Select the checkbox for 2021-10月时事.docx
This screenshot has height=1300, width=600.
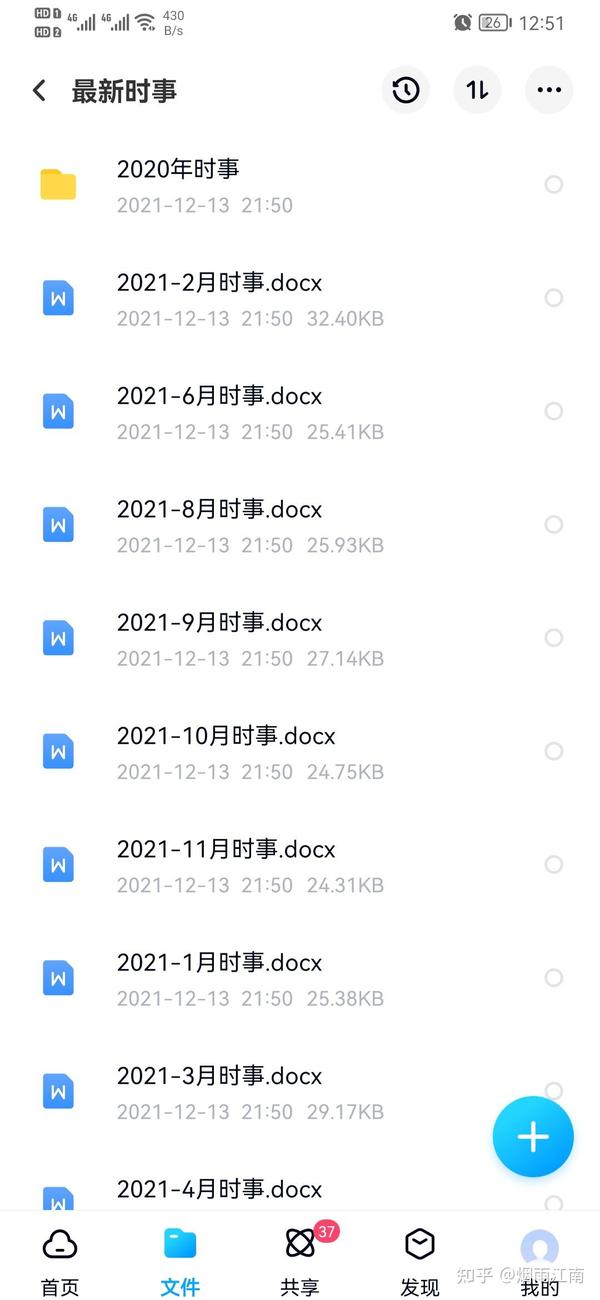[553, 751]
